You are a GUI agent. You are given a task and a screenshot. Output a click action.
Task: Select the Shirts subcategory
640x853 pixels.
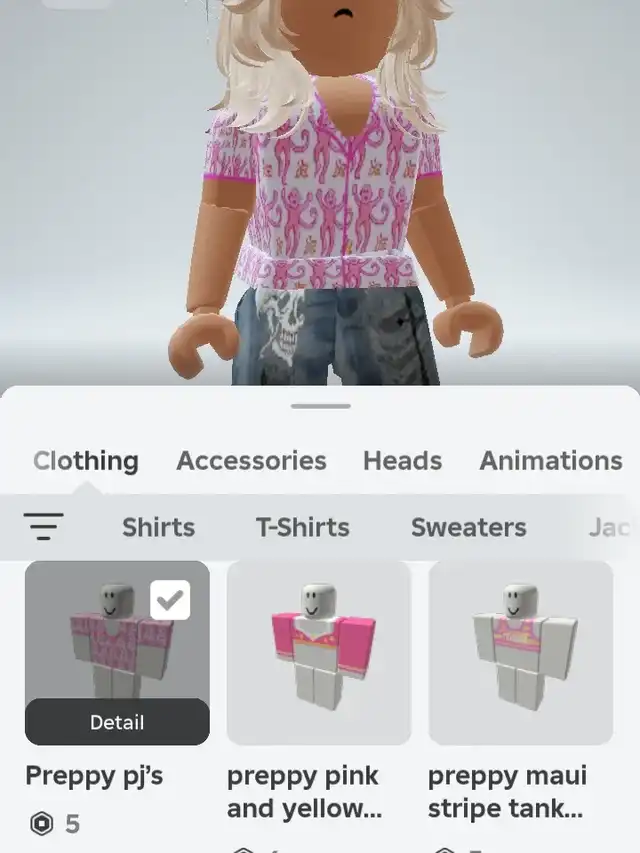[158, 527]
